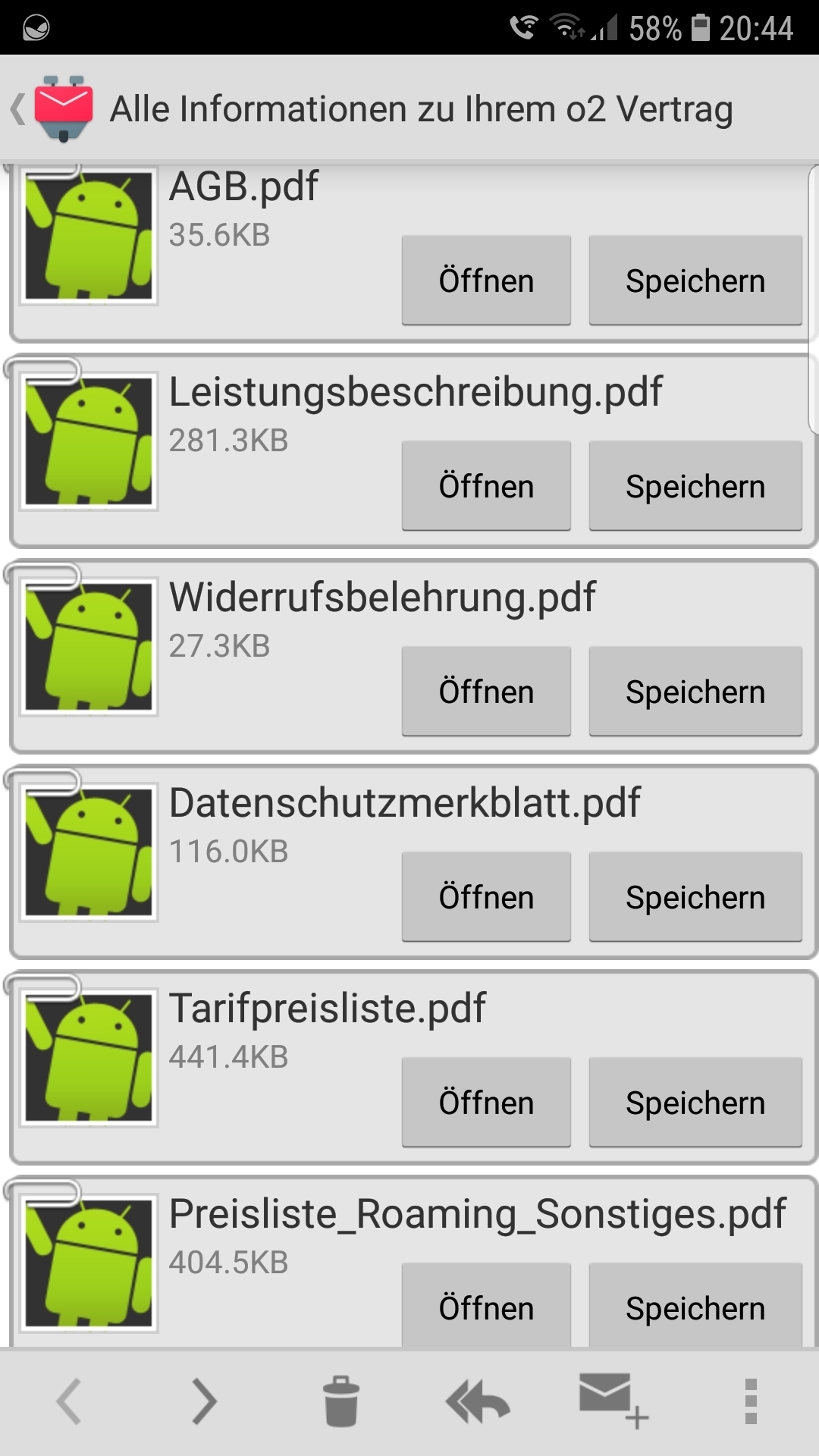Open Leistungsbeschreibung.pdf
This screenshot has width=819, height=1456.
(486, 486)
